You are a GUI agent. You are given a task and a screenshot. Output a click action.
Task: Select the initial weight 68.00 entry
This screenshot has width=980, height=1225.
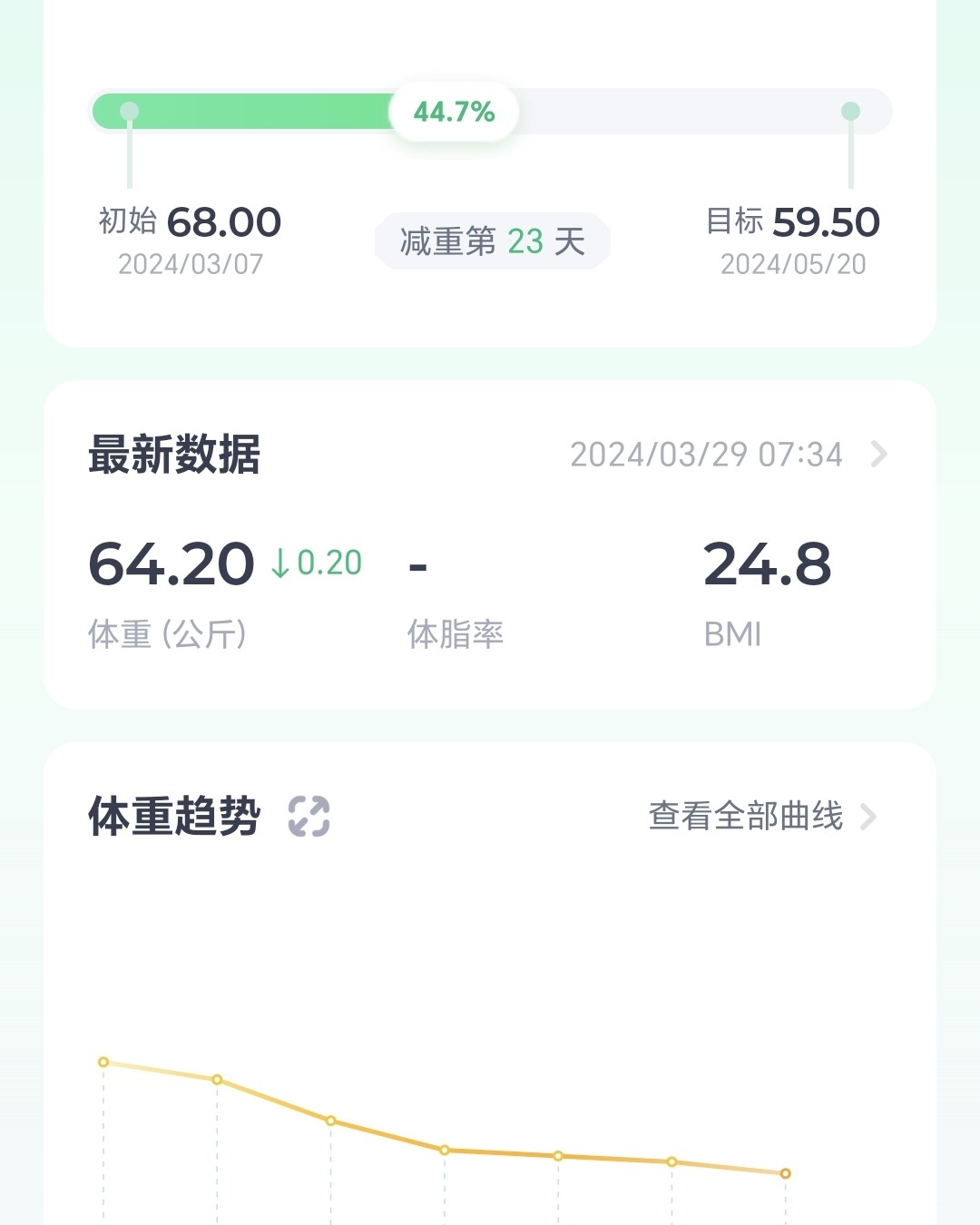(188, 221)
